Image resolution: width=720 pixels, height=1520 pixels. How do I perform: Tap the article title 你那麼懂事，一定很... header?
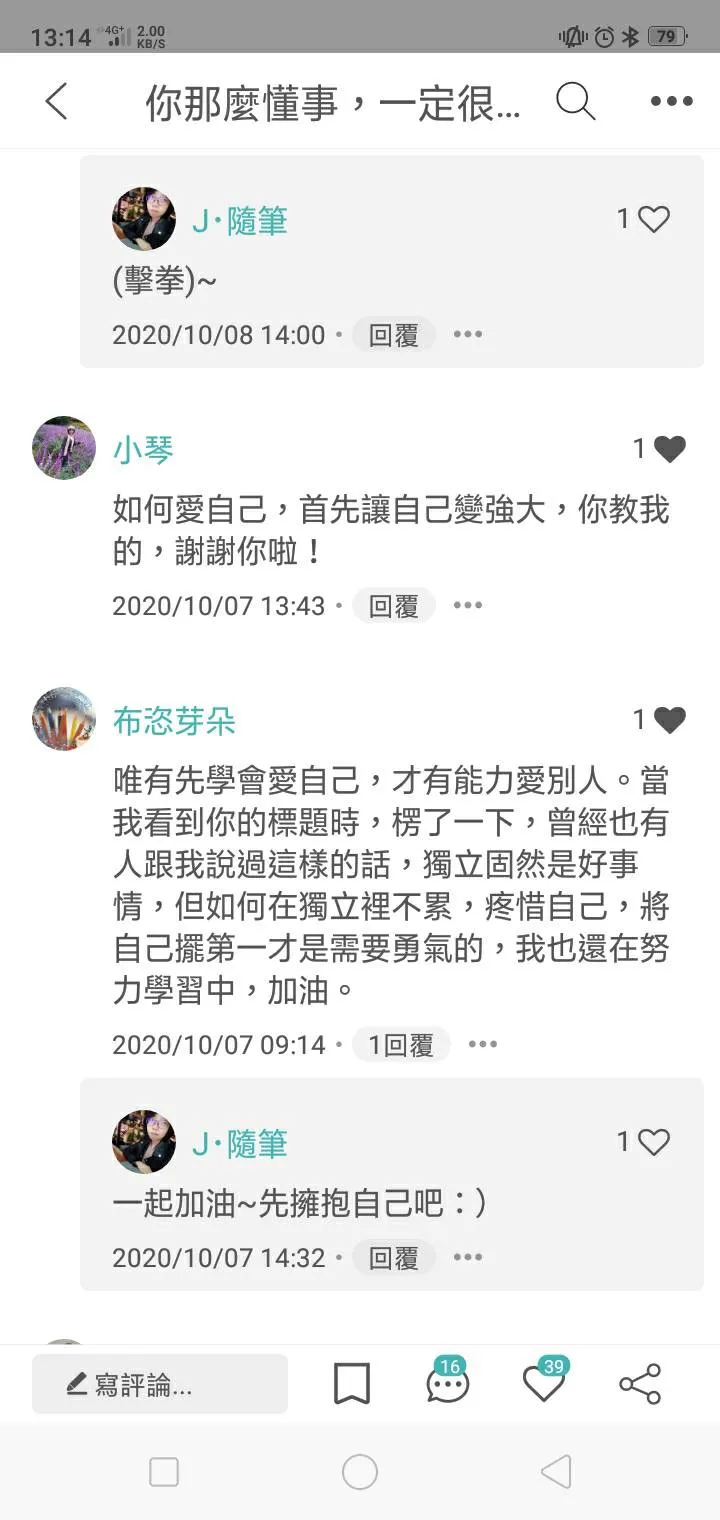point(330,100)
